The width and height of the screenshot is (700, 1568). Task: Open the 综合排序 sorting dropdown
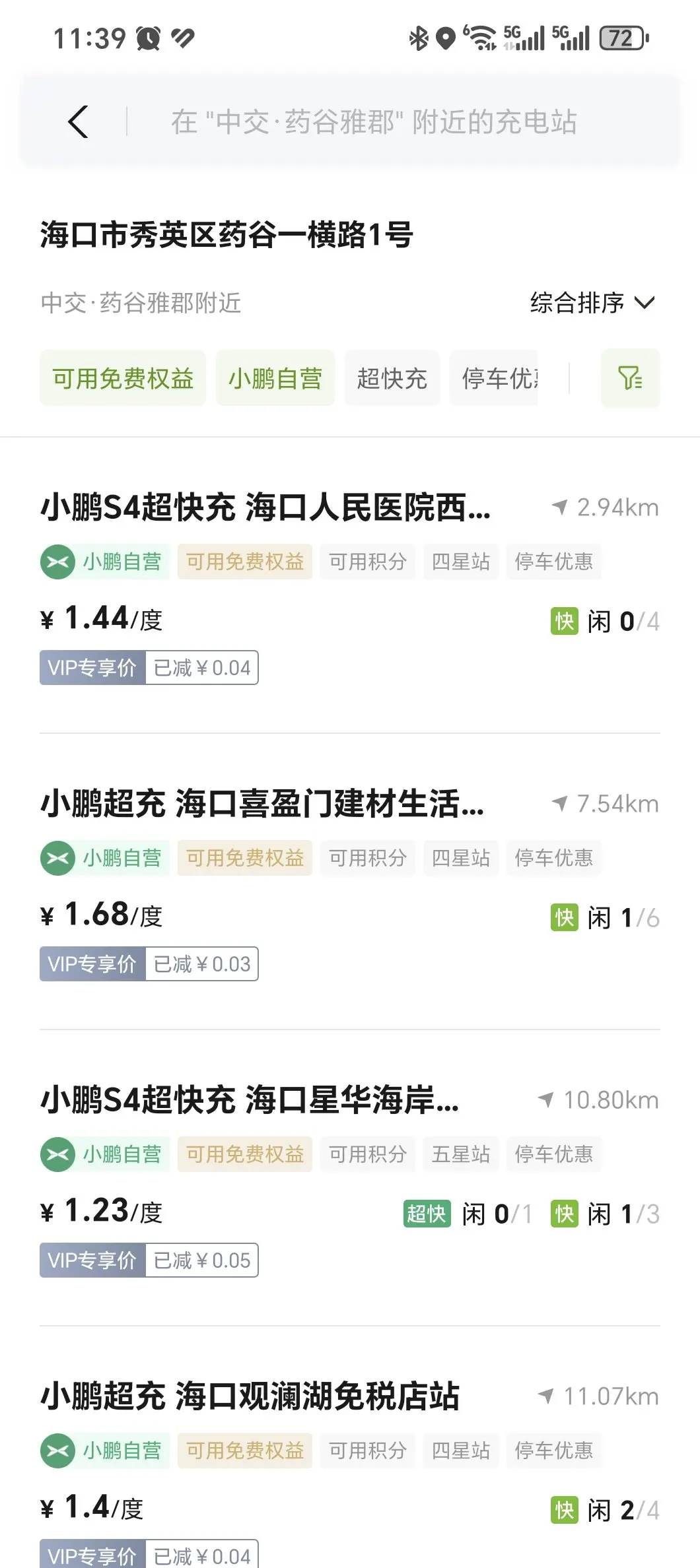[x=592, y=303]
